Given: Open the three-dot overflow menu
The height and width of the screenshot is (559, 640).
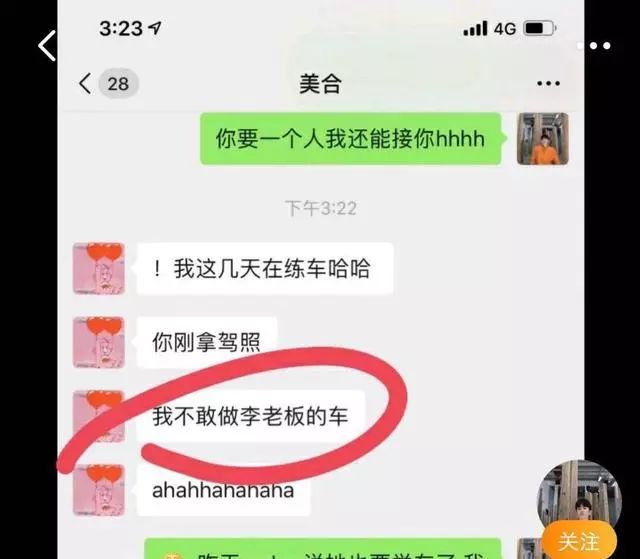Looking at the screenshot, I should click(x=600, y=46).
